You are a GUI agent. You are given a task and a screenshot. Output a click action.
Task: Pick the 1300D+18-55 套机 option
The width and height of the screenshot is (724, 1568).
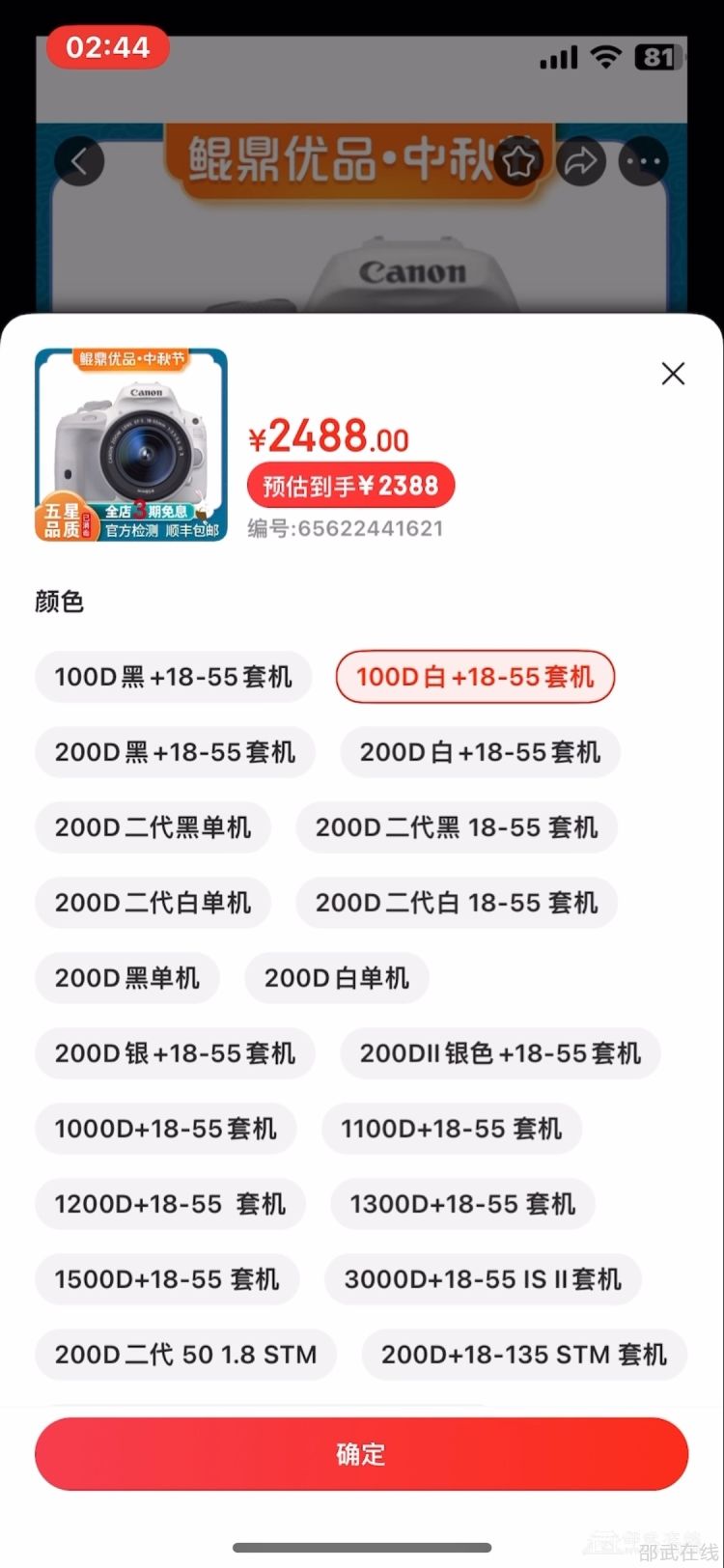coord(461,1204)
